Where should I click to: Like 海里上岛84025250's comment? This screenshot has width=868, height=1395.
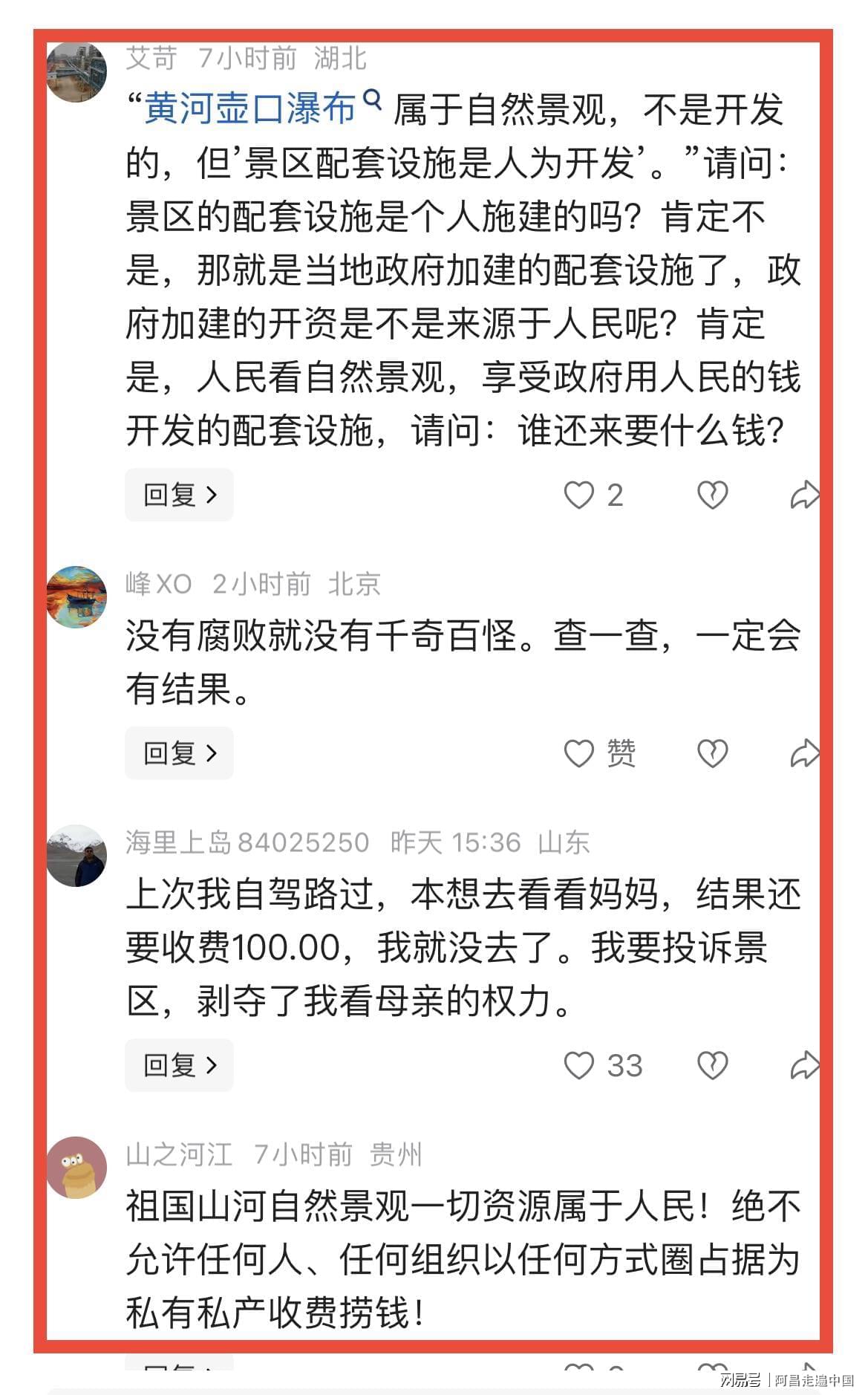click(x=579, y=1066)
